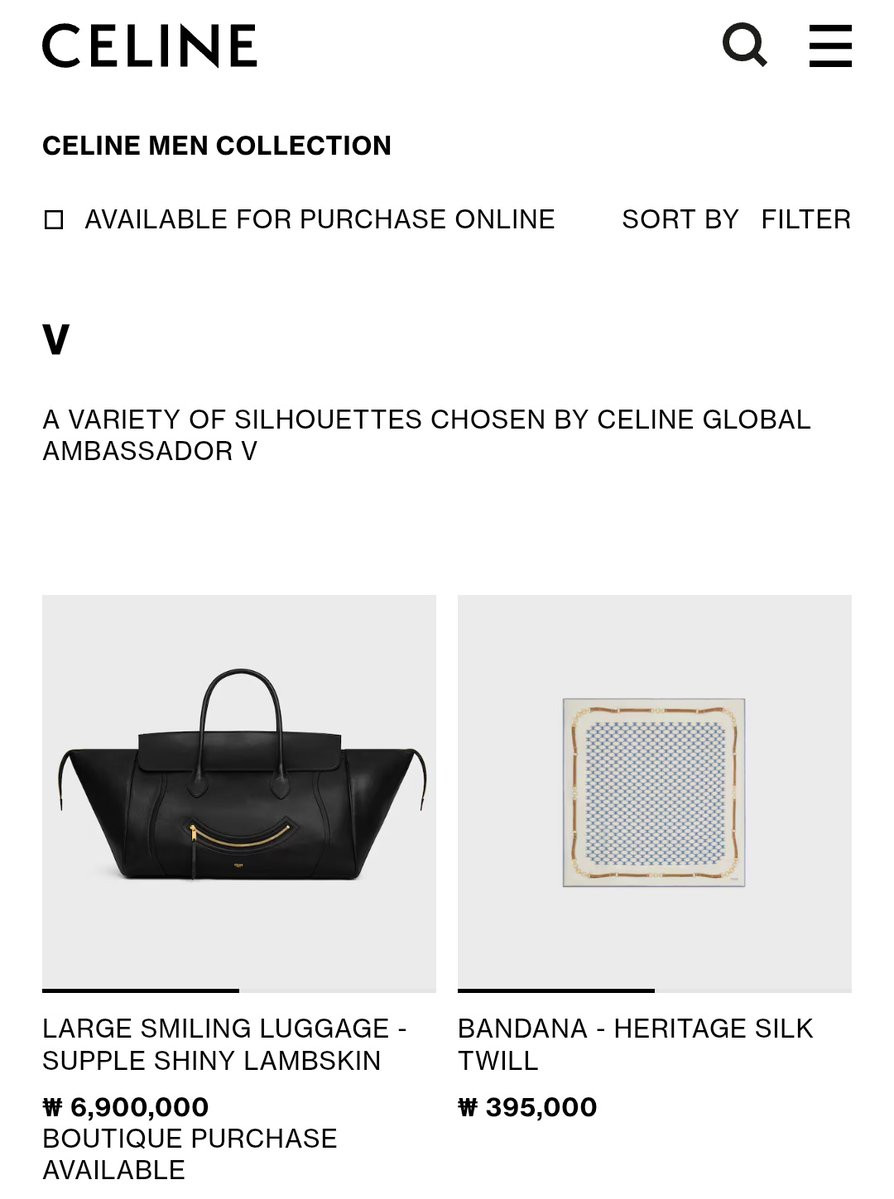Open the Sort By options
This screenshot has width=894, height=1199.
[680, 219]
